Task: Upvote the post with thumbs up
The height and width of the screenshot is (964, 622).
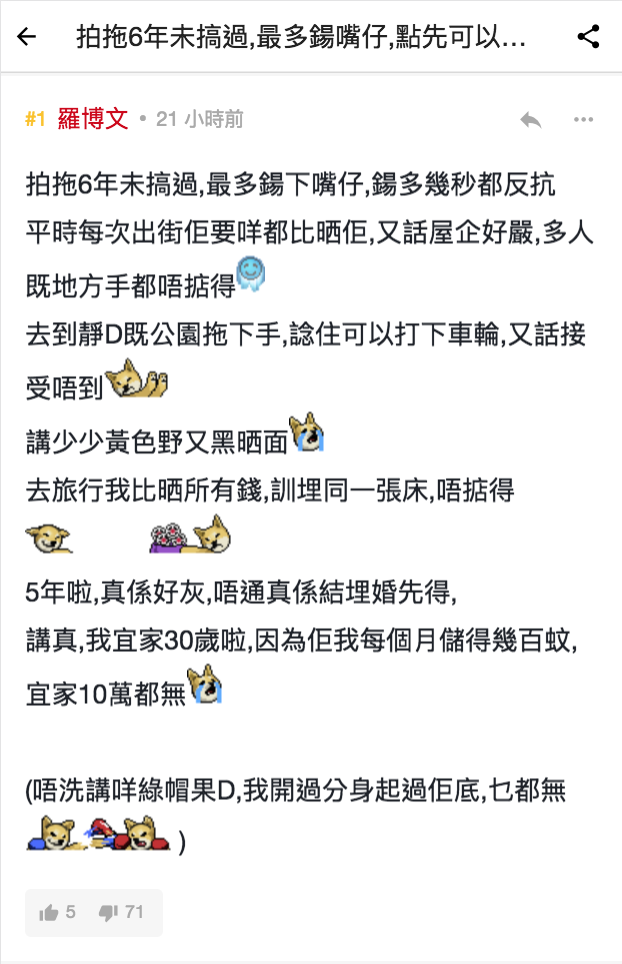Action: 57,912
